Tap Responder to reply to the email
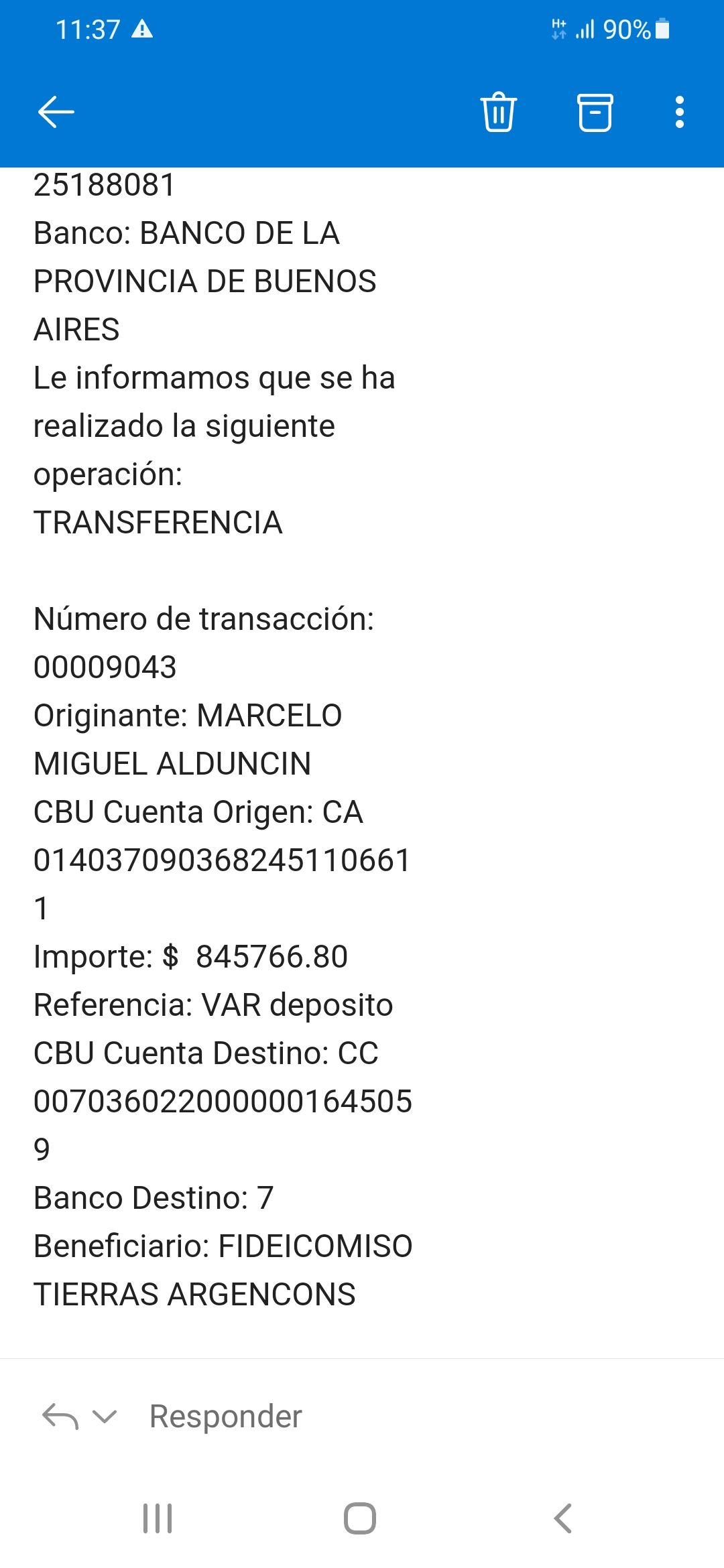 pos(225,1417)
